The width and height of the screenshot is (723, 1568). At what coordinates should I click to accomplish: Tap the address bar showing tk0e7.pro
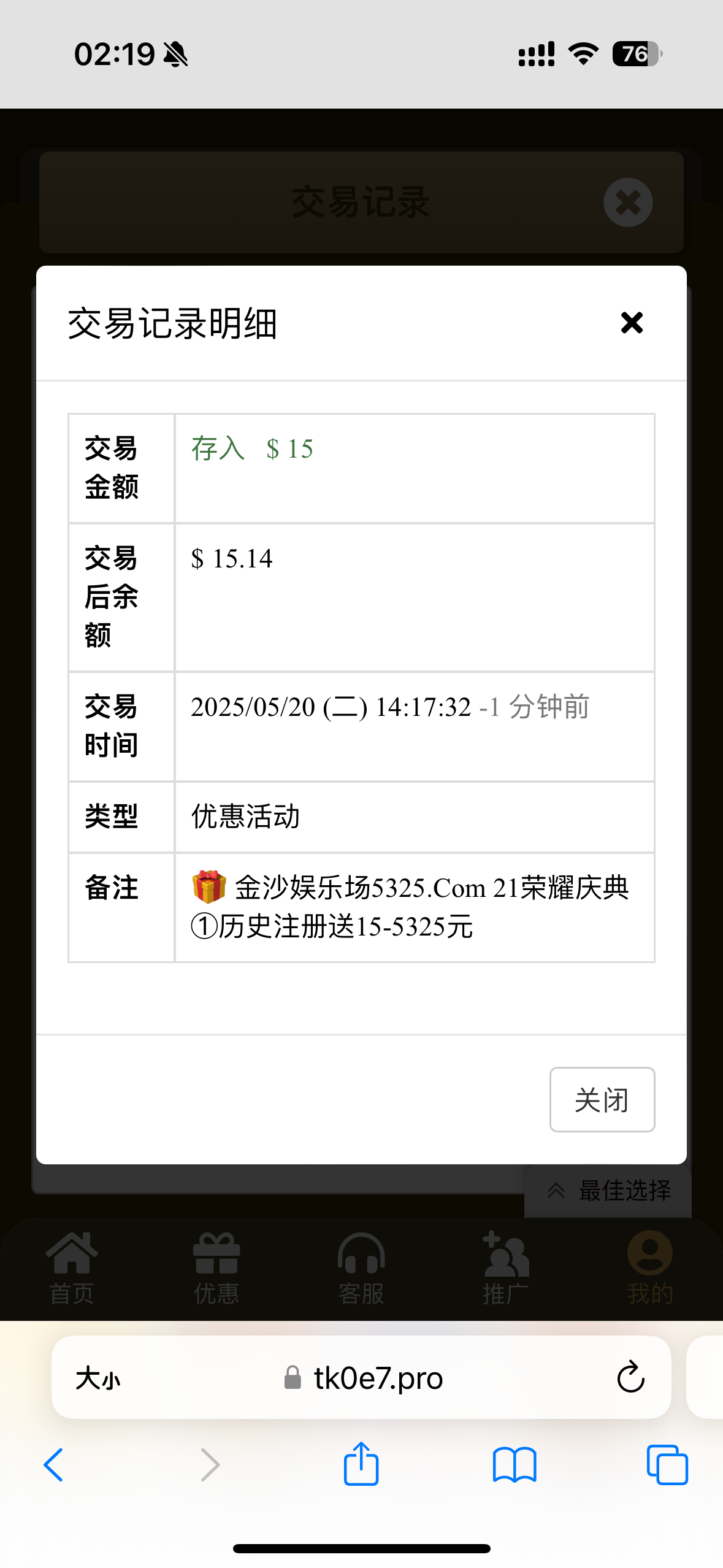[x=377, y=1378]
